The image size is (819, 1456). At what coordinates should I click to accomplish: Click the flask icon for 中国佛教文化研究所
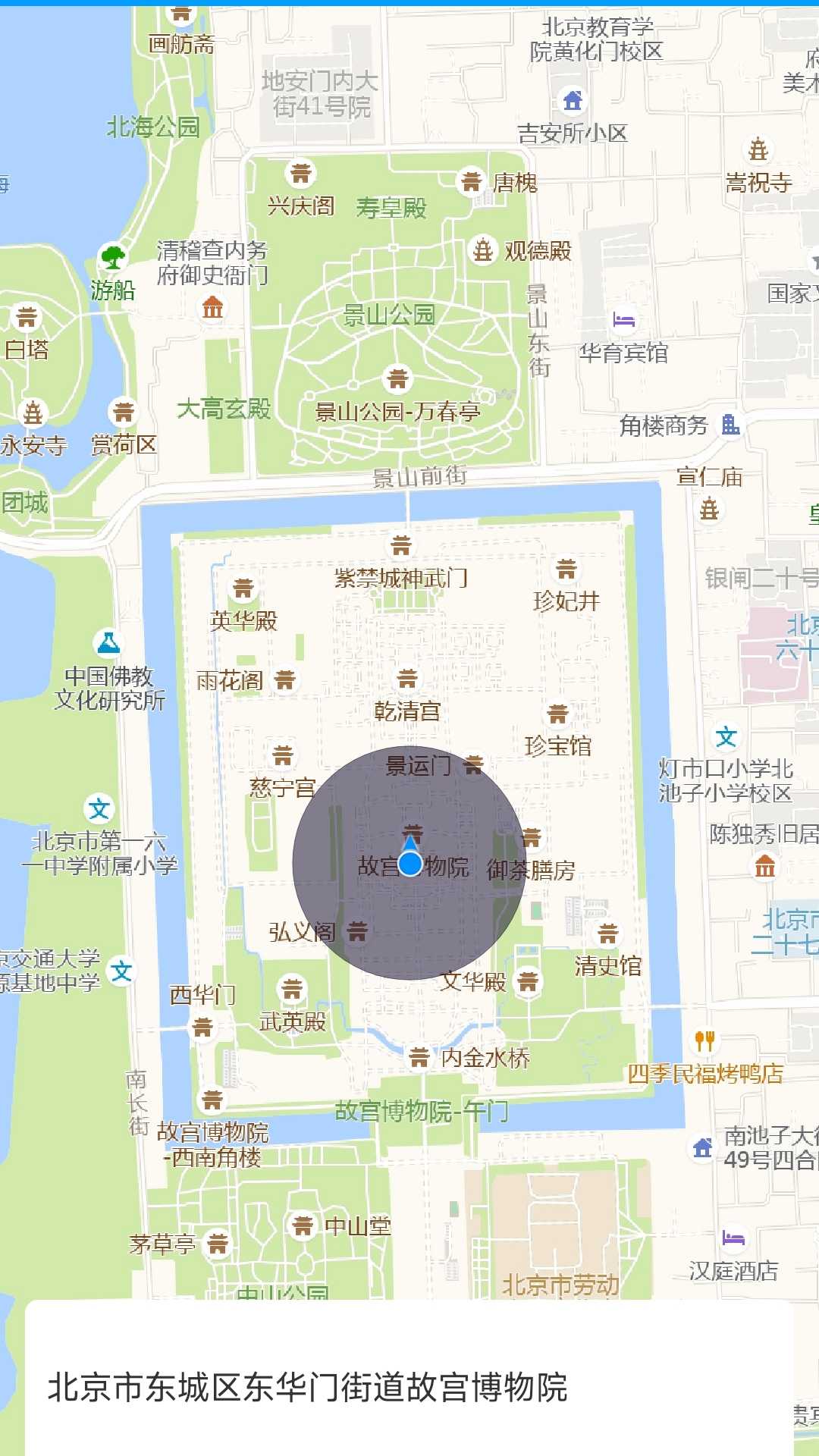[x=108, y=642]
